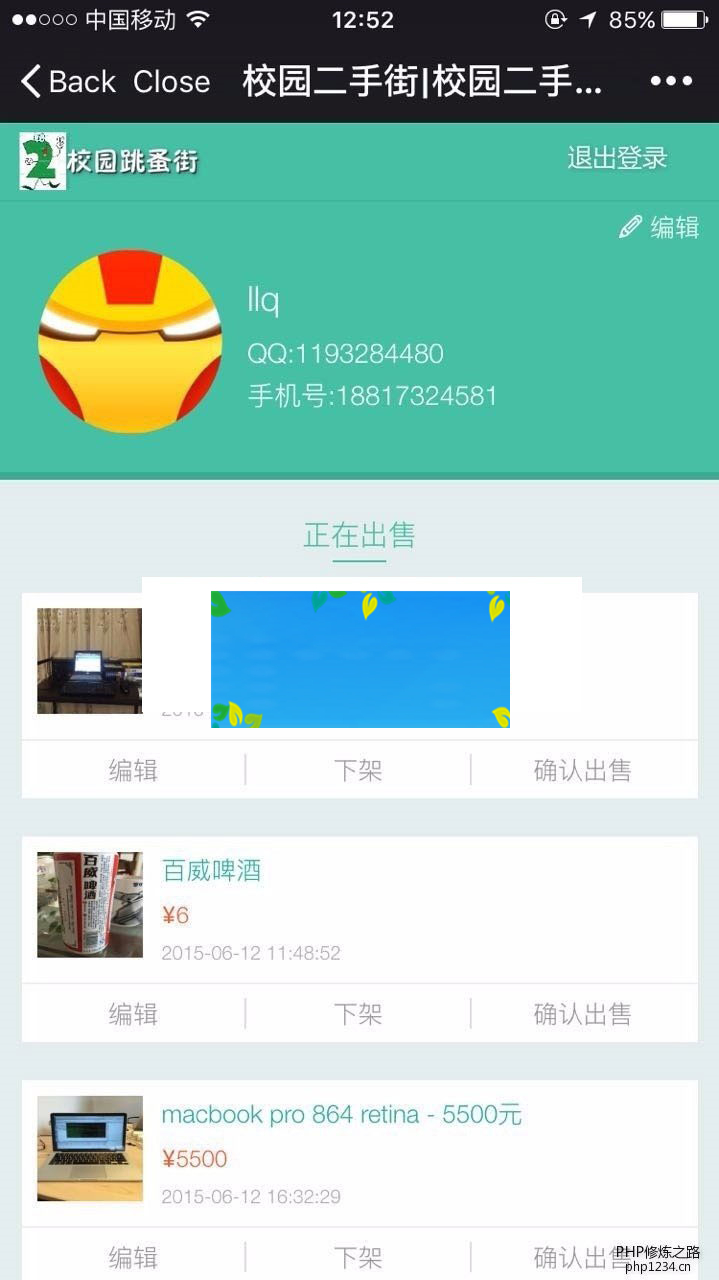719x1280 pixels.
Task: Confirm sale of 百威啤酒 with 确认出售
Action: 583,1014
